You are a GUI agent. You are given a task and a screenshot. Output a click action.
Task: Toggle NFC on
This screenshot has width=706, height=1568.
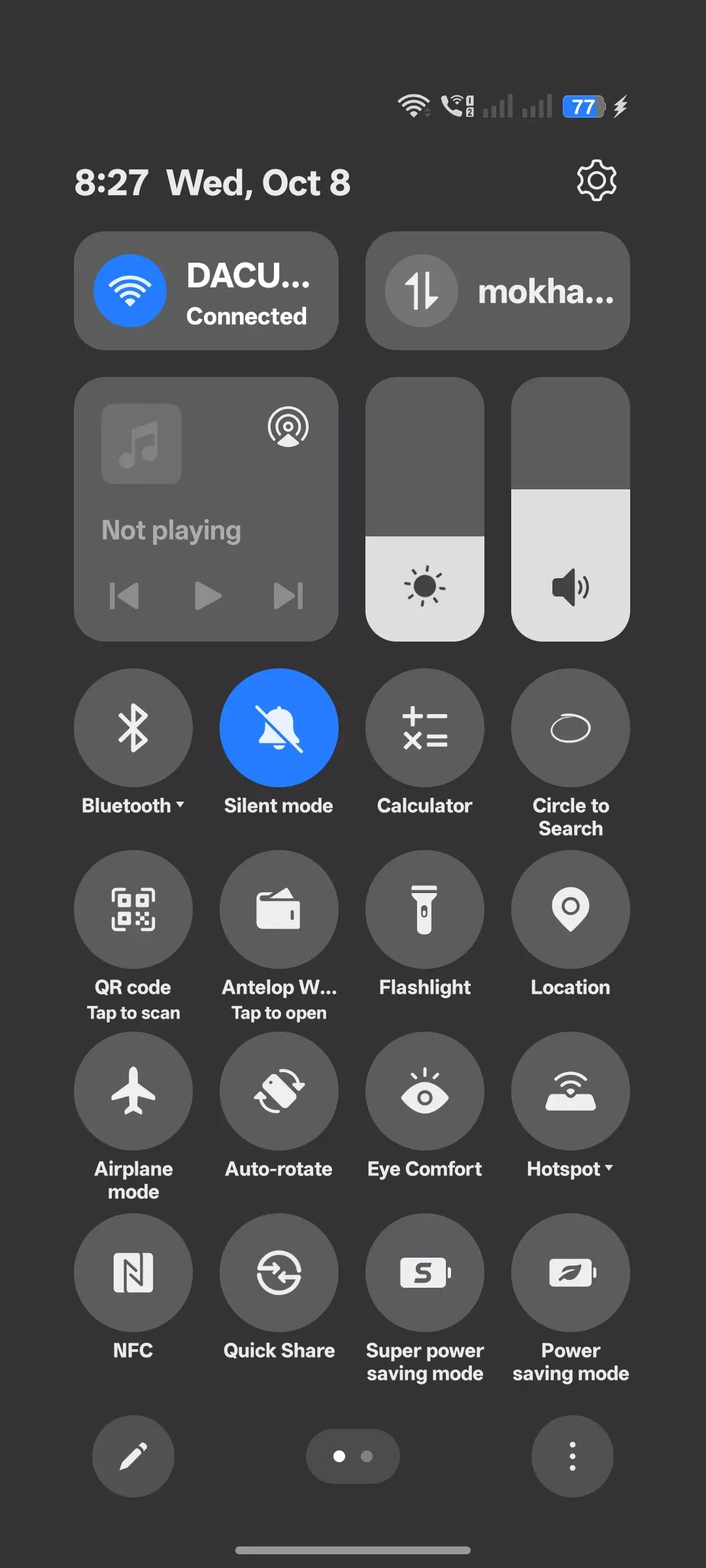133,1272
